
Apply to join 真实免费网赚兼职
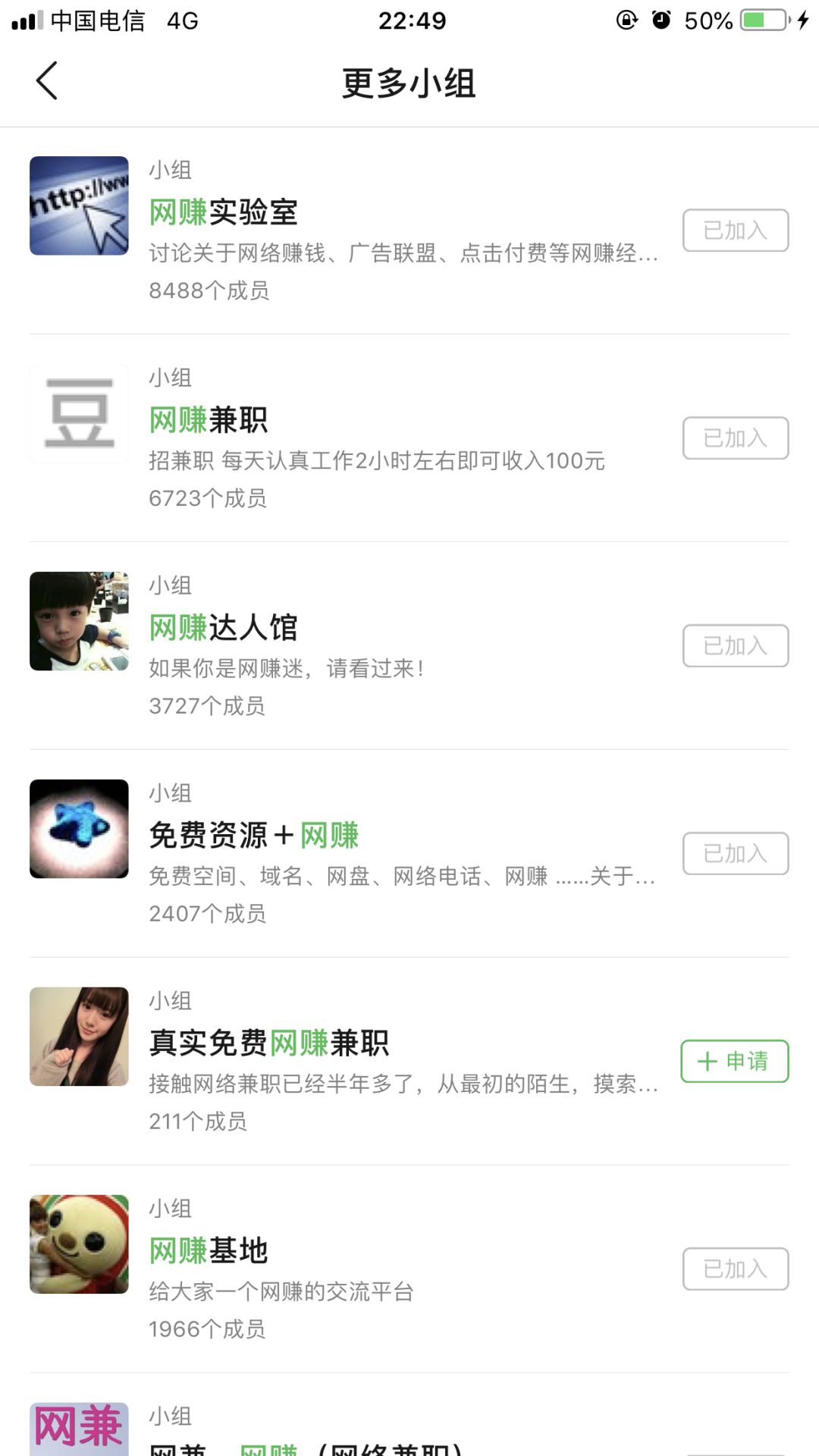734,1061
